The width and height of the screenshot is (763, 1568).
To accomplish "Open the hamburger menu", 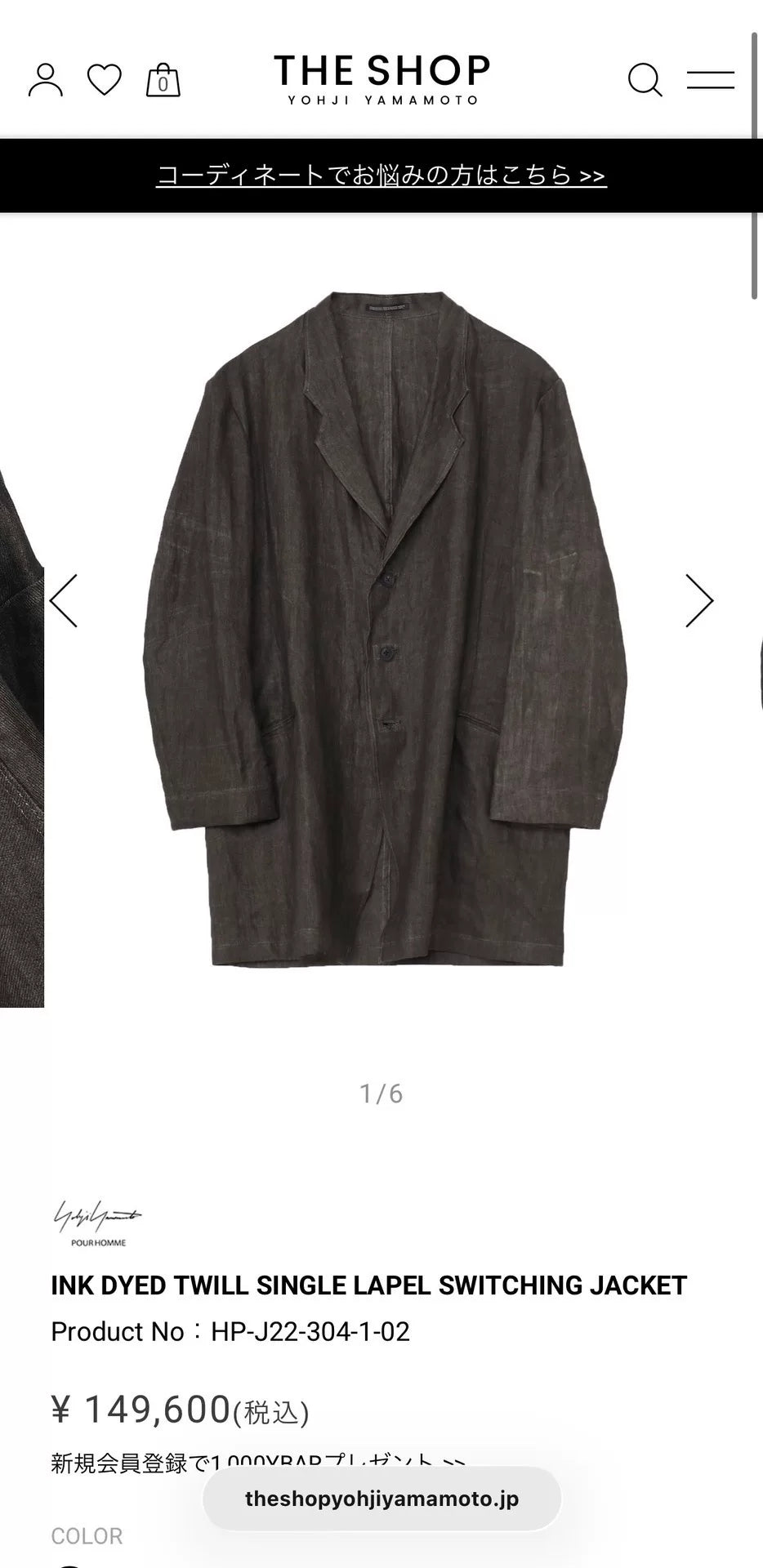I will (x=710, y=80).
